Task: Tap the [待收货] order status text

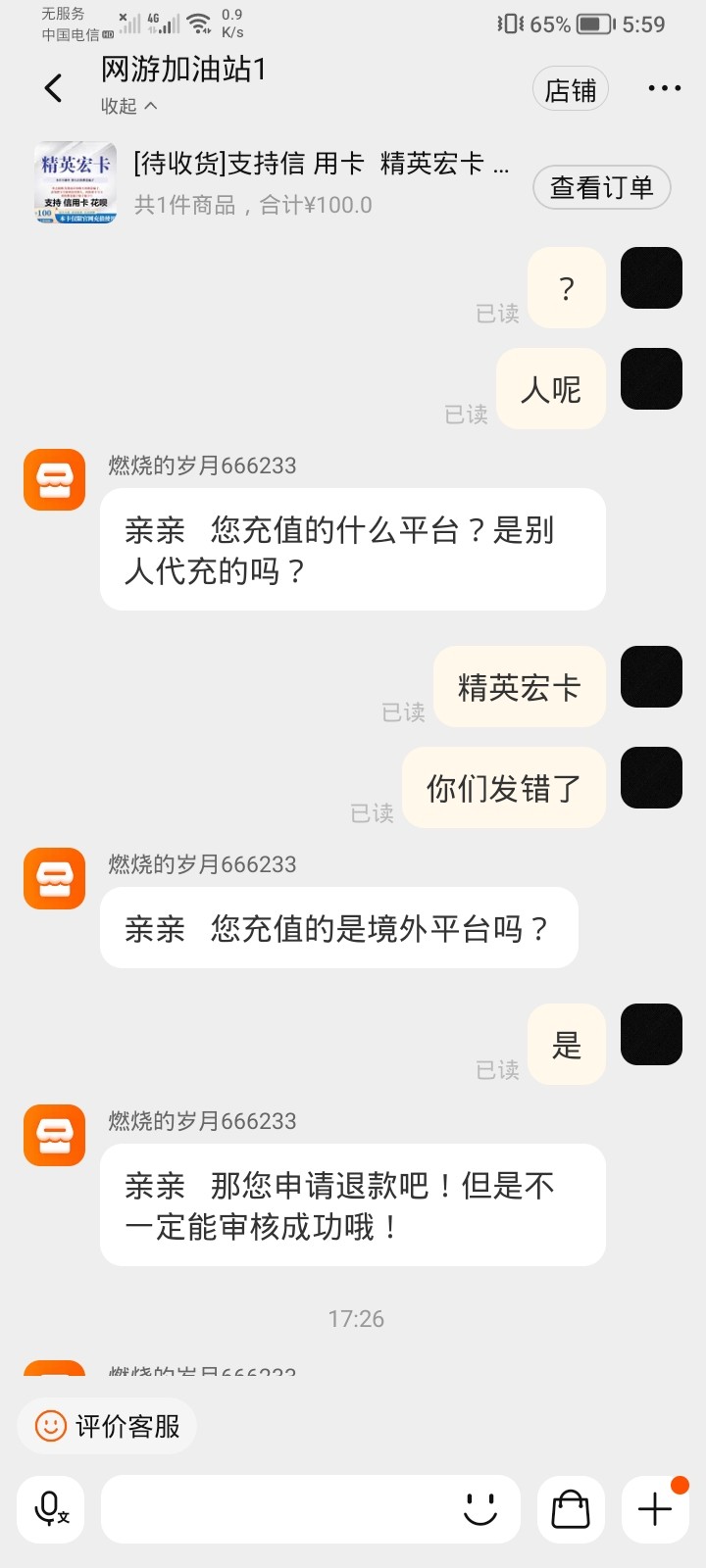Action: (177, 167)
